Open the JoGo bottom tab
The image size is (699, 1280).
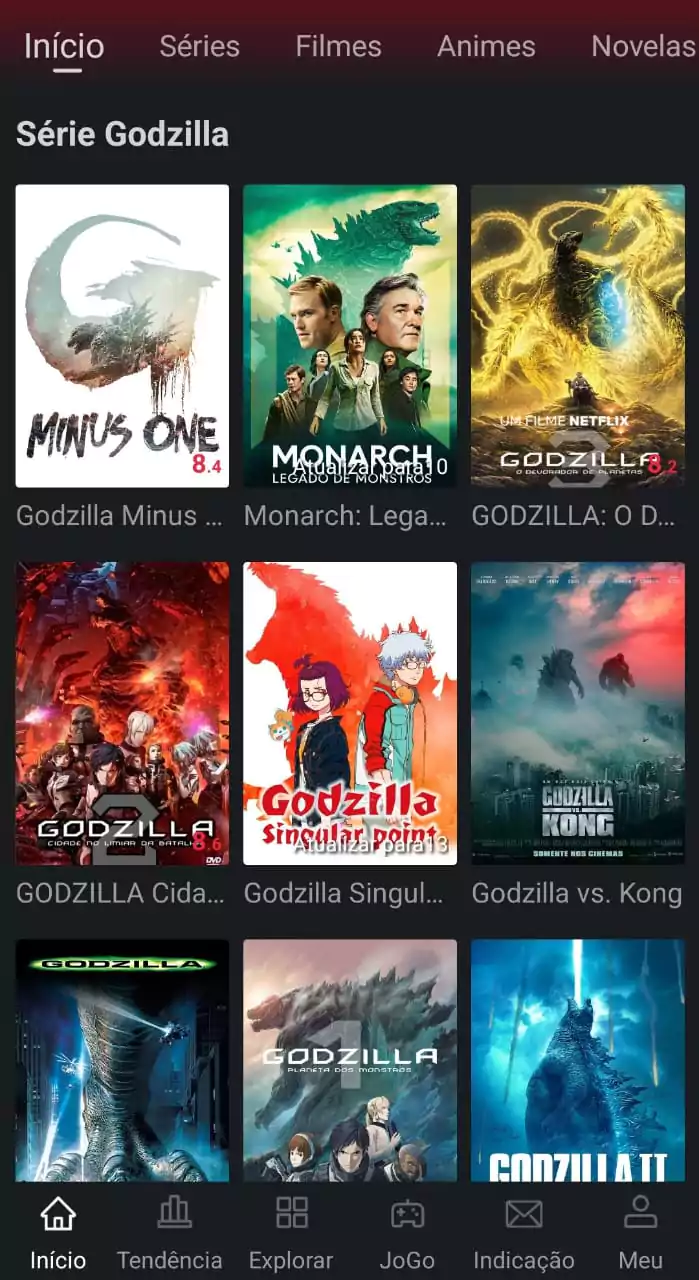[x=407, y=1232]
